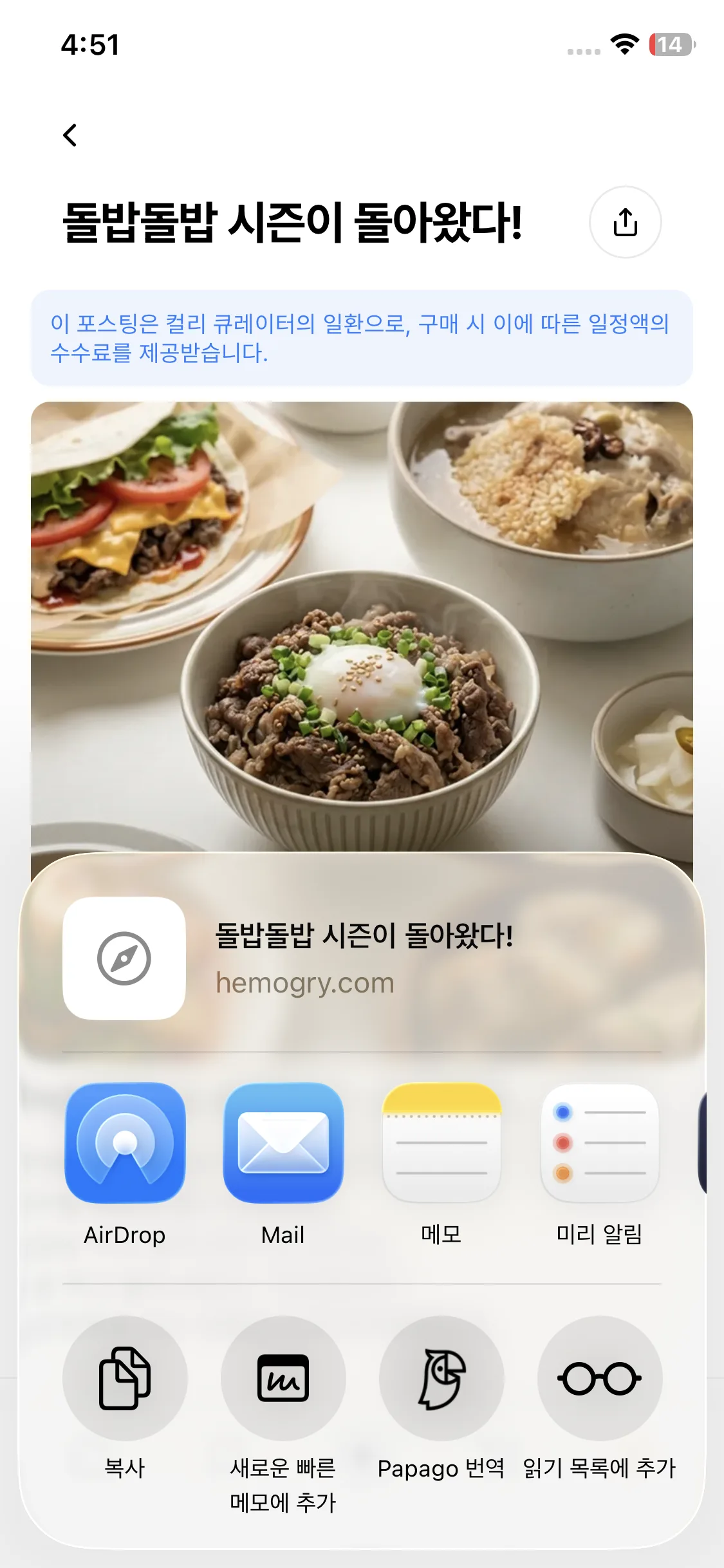The width and height of the screenshot is (724, 1568).
Task: Select 새로운 빠른 메모에 추가
Action: click(283, 1378)
